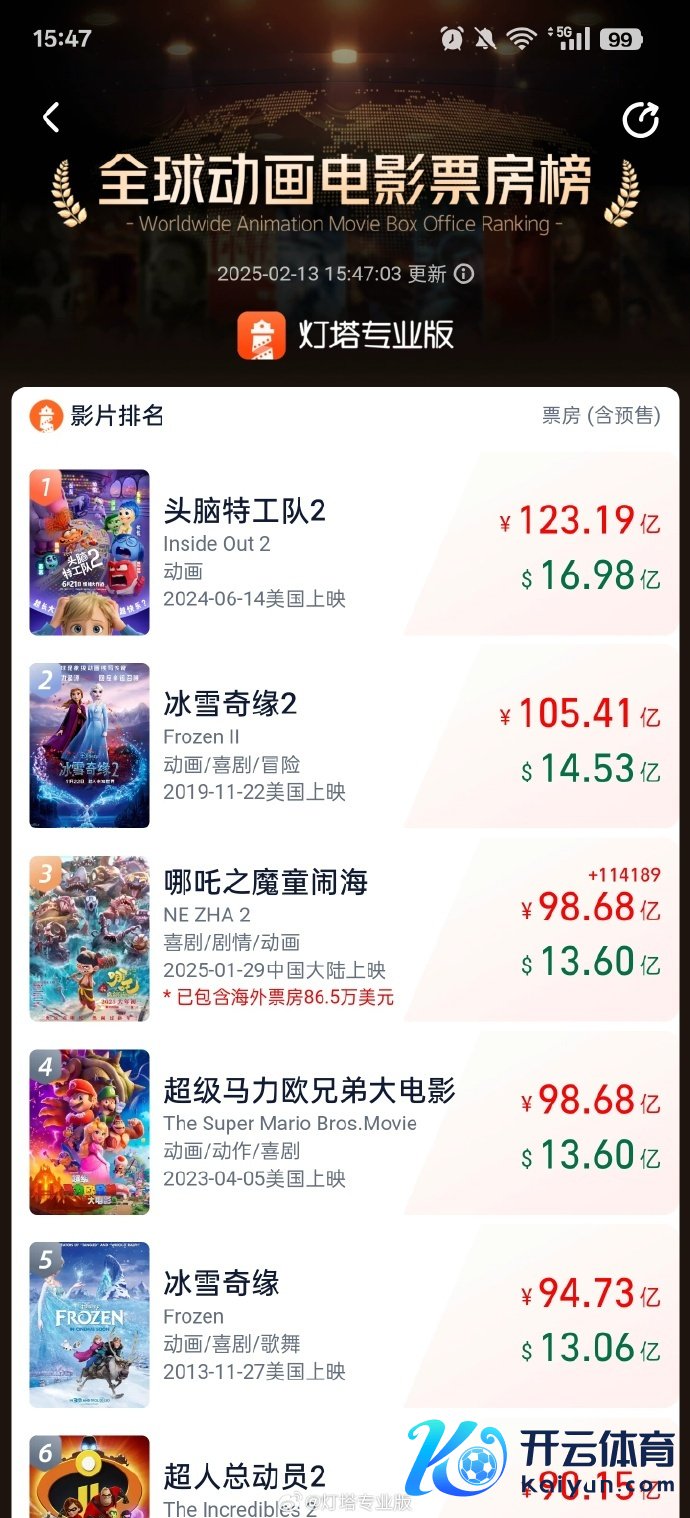Tap the info icon beside the update time
Screen dimensions: 690x1518
pyautogui.click(x=464, y=273)
